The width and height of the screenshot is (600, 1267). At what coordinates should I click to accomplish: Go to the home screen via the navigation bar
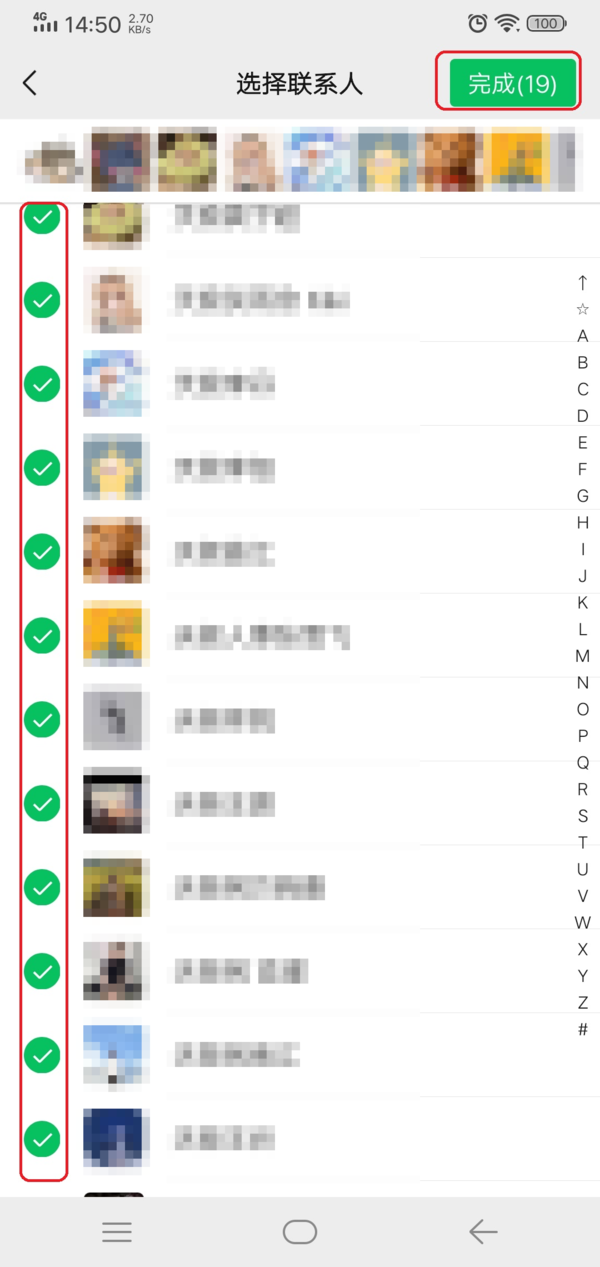point(300,1232)
